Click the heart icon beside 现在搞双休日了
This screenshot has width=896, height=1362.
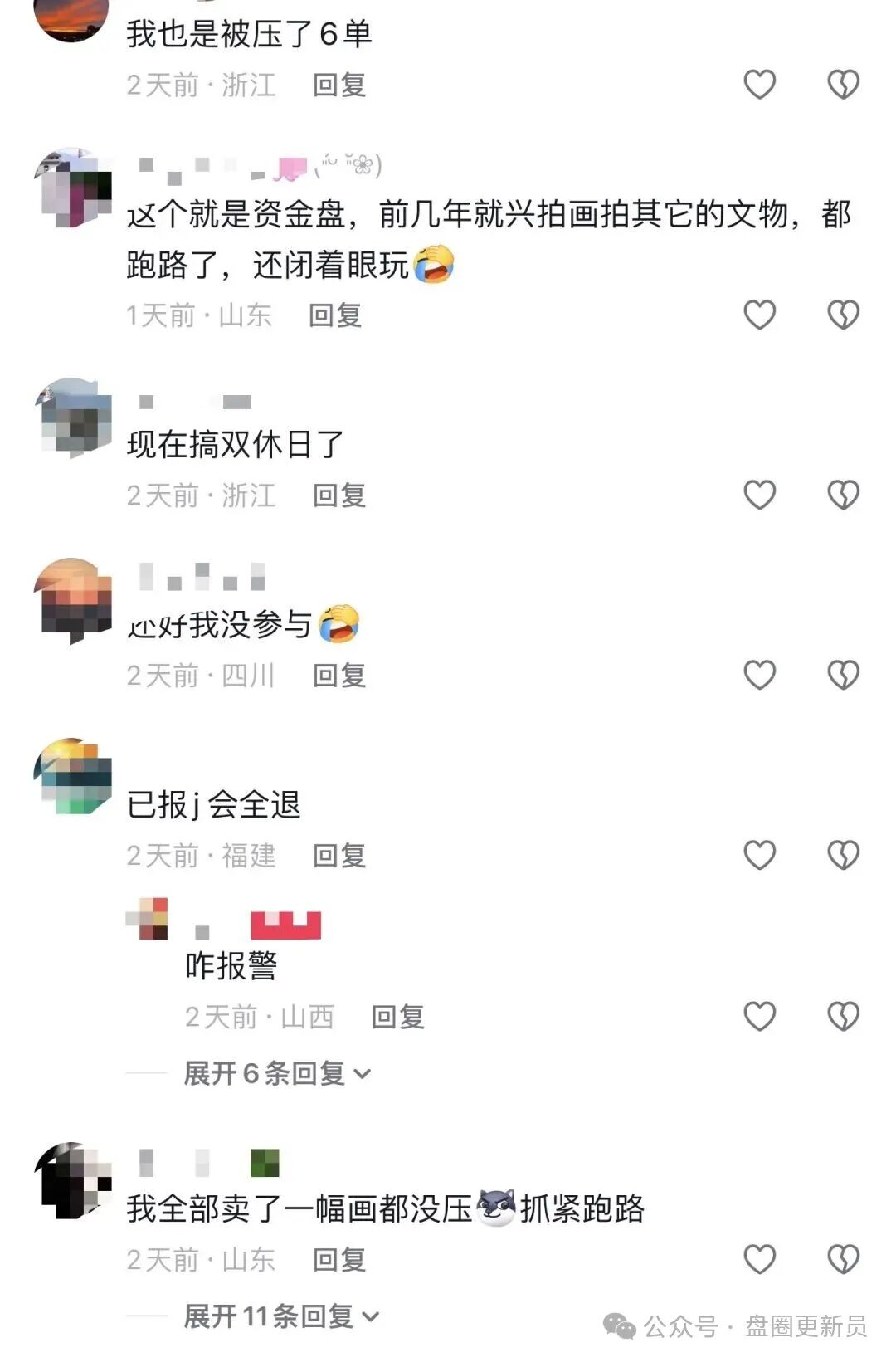pyautogui.click(x=760, y=494)
